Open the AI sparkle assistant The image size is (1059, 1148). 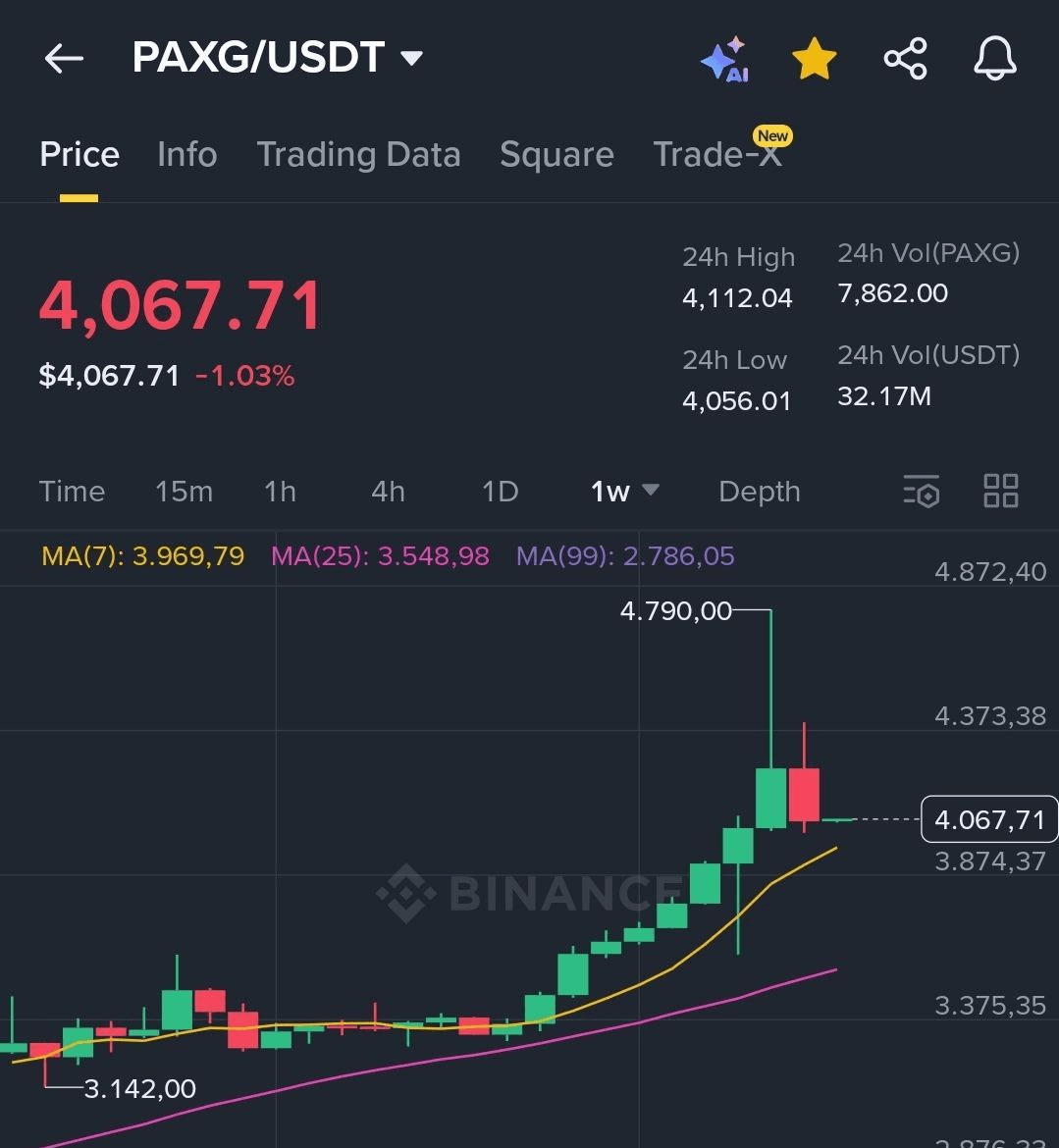click(x=724, y=60)
